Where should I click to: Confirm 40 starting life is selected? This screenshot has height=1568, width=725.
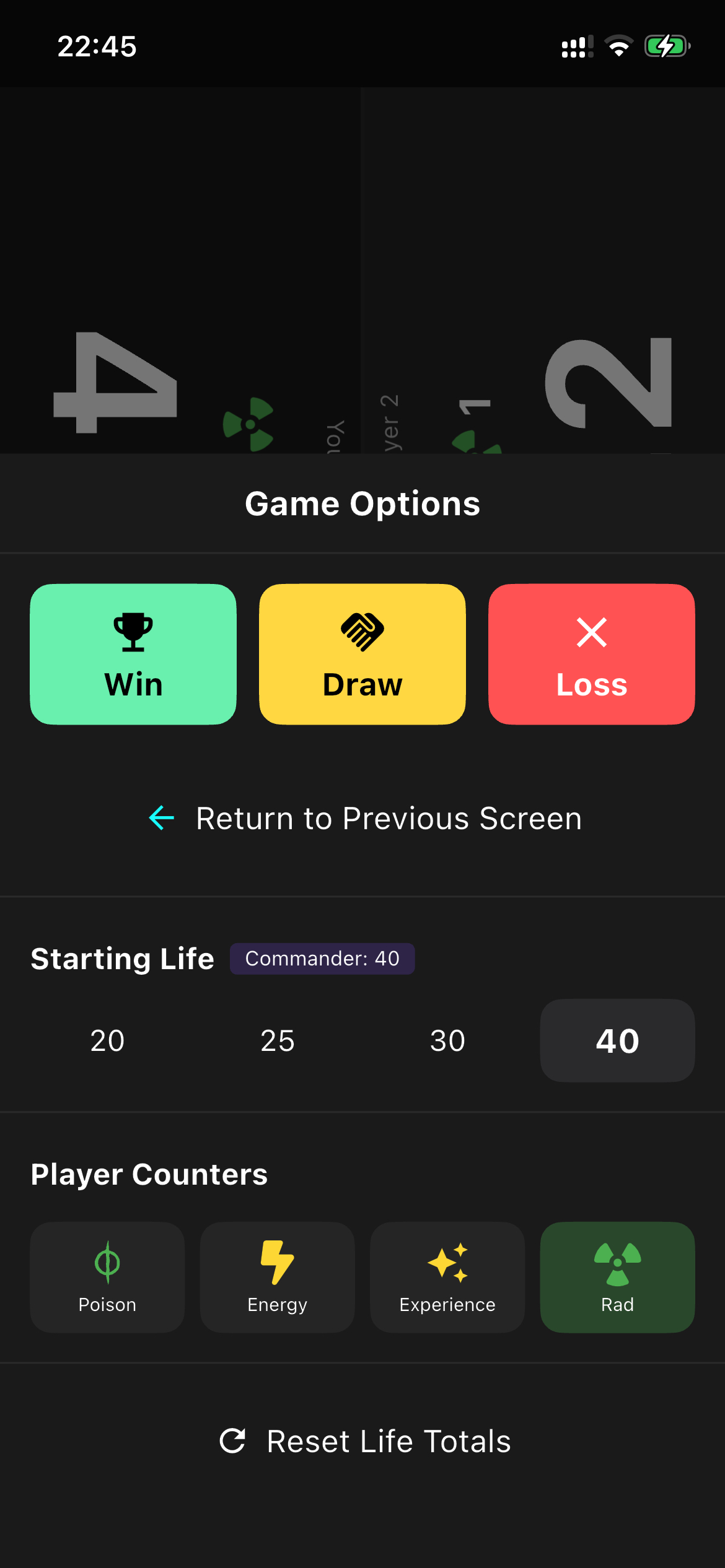(x=617, y=1040)
